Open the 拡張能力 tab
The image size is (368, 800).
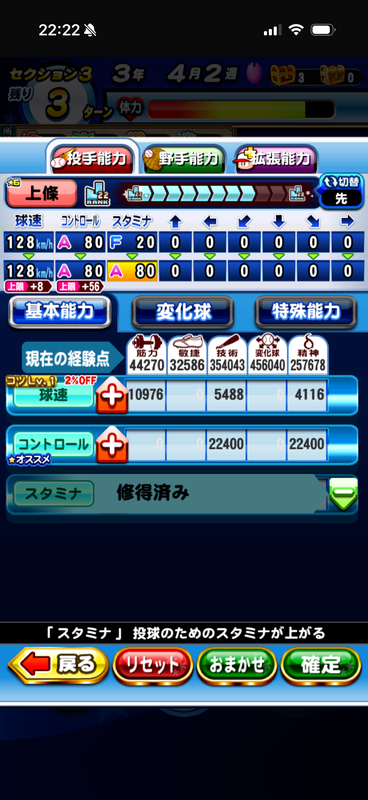tap(276, 159)
